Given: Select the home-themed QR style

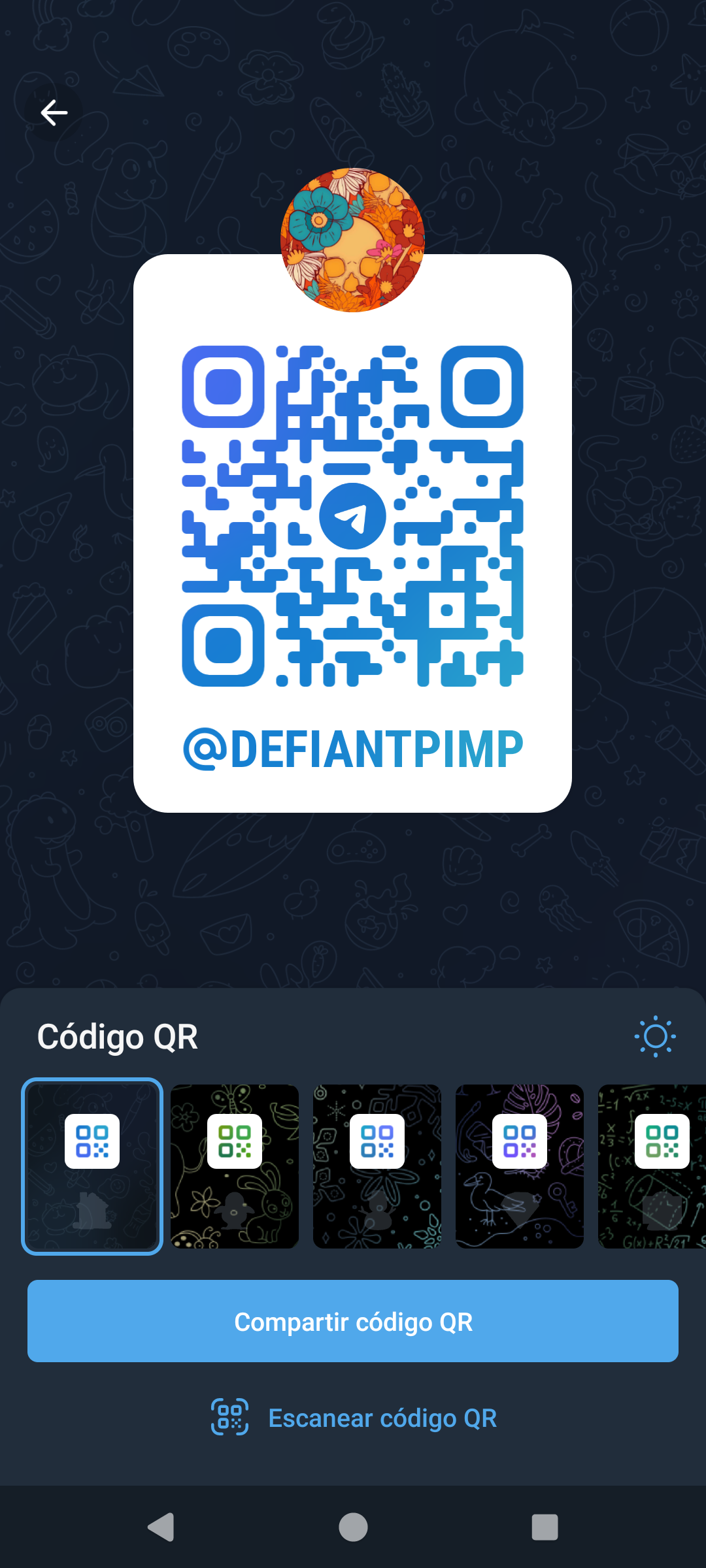Looking at the screenshot, I should 92,1166.
